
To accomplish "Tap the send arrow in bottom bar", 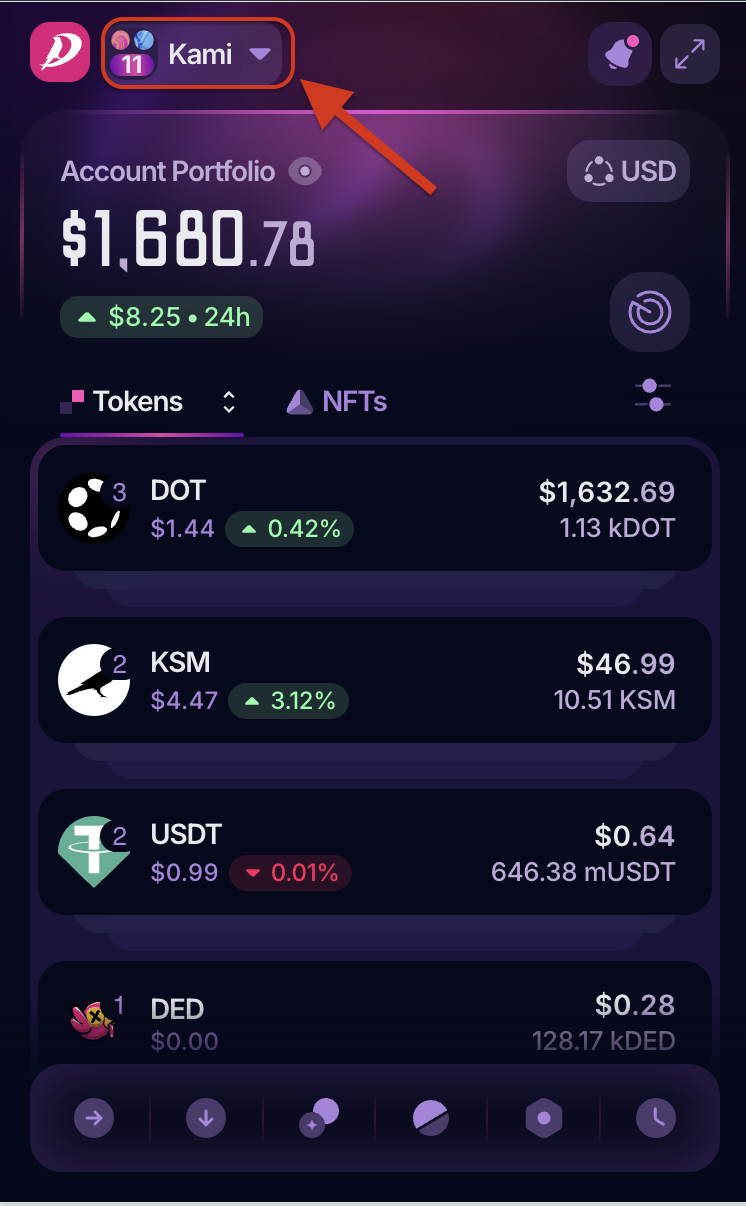I will pos(94,1118).
